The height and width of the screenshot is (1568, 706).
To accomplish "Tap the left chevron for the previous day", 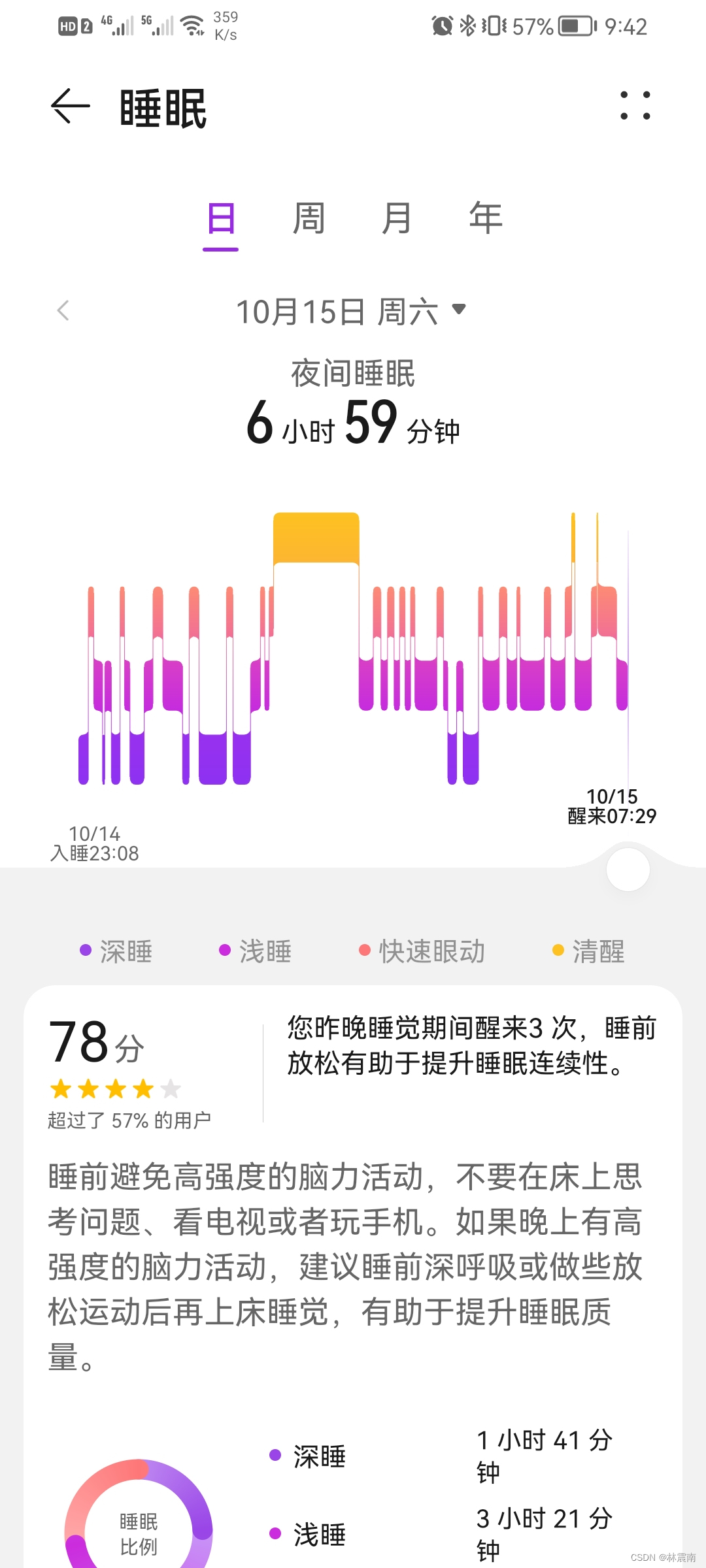I will (x=63, y=312).
